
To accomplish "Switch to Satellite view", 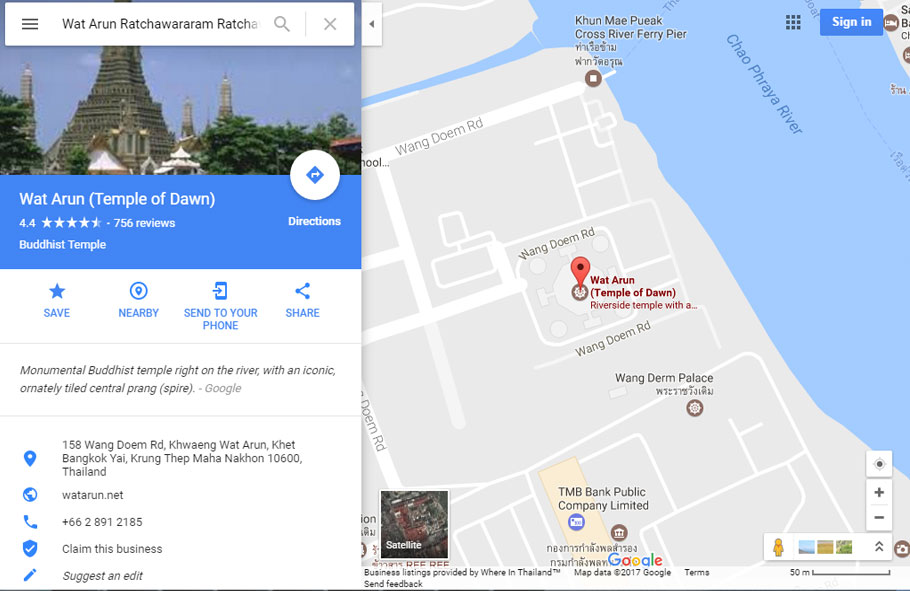I will (414, 524).
